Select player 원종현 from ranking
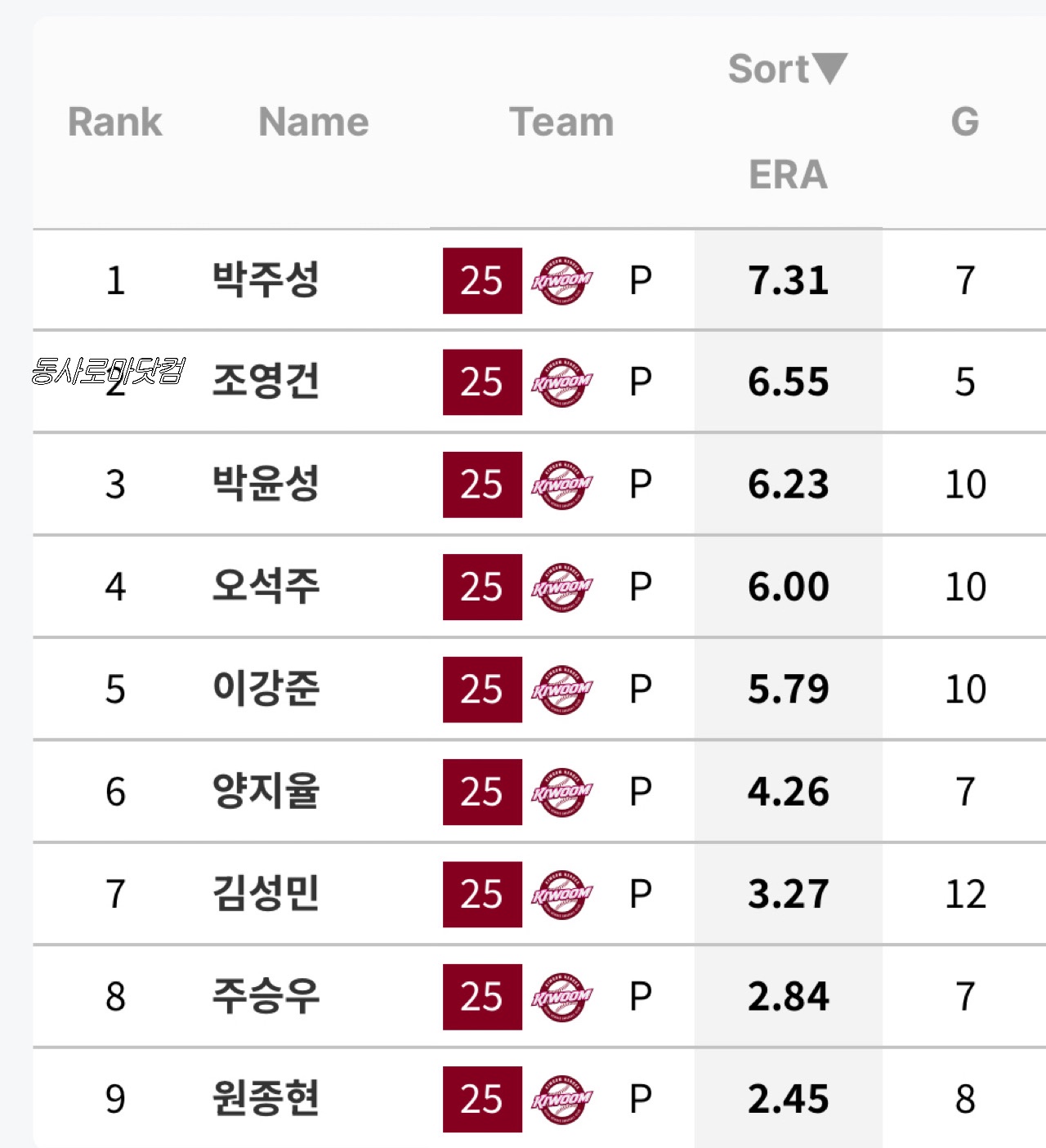 (x=266, y=1098)
